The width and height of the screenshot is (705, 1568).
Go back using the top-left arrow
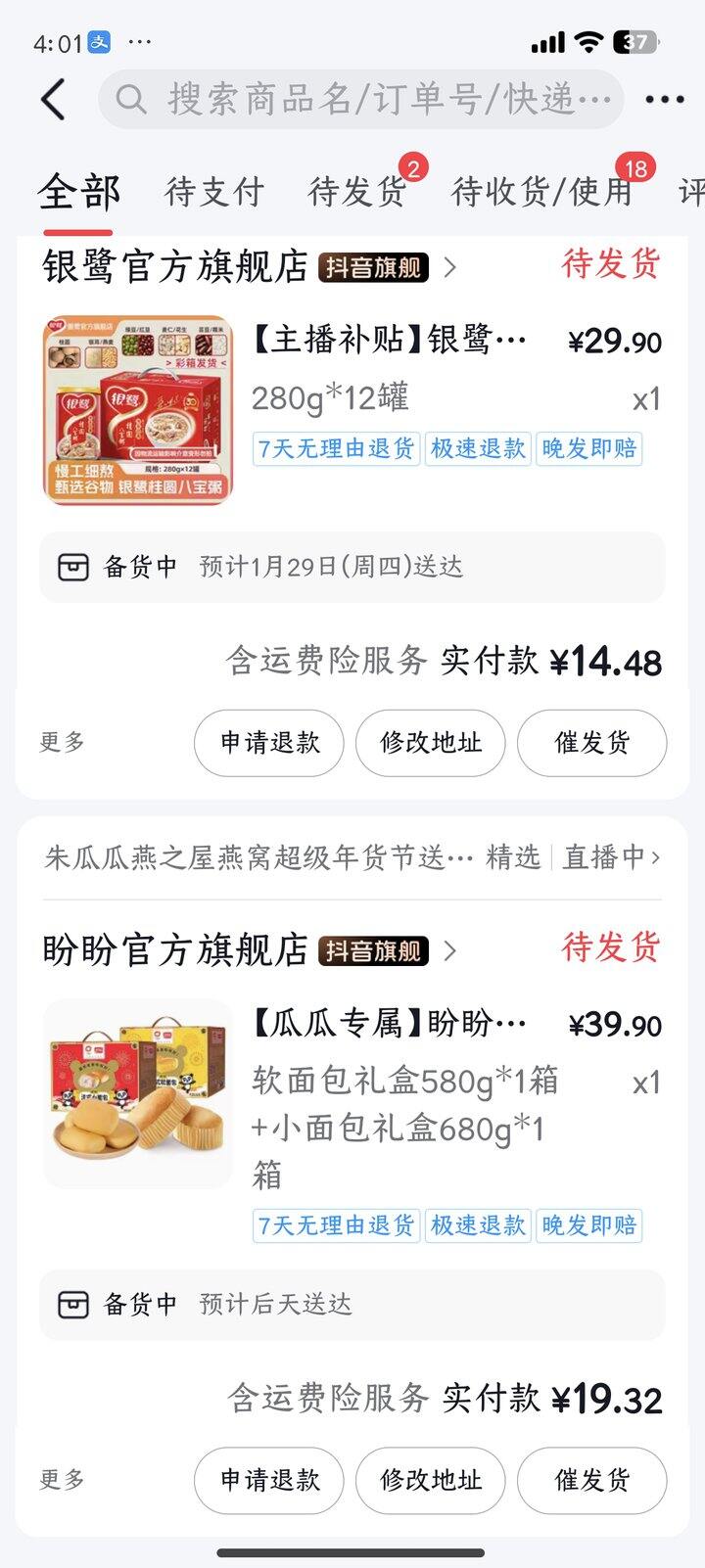pyautogui.click(x=54, y=99)
